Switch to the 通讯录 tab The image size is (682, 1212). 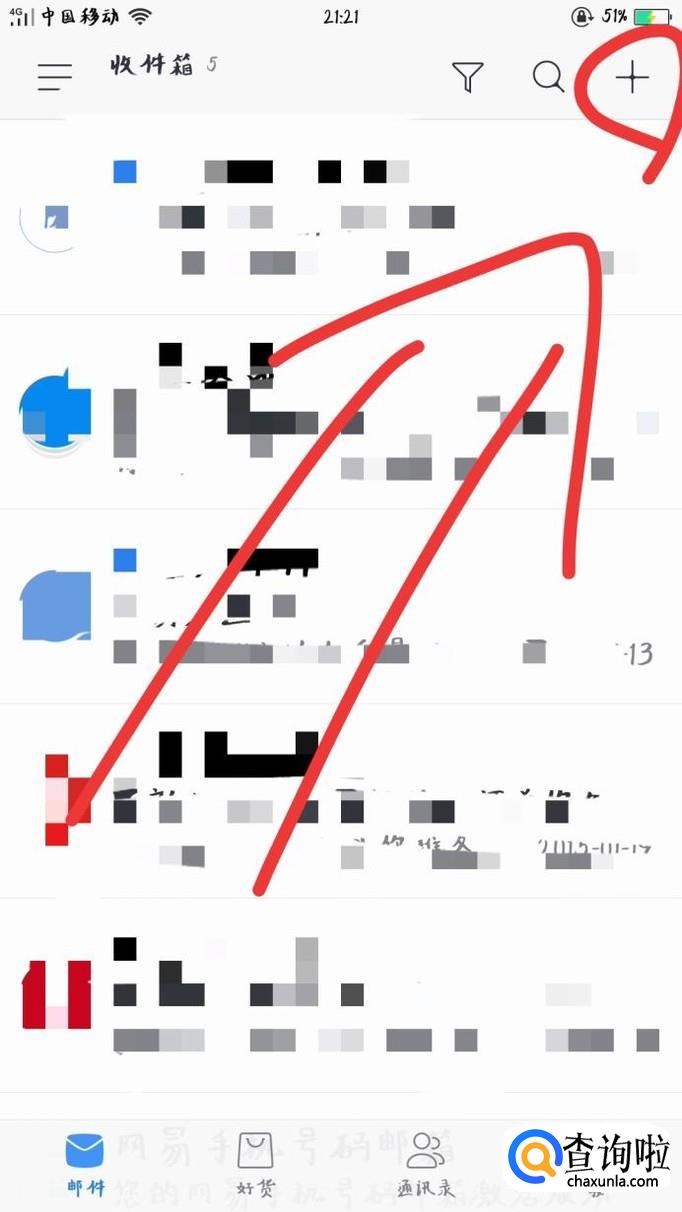[427, 1165]
